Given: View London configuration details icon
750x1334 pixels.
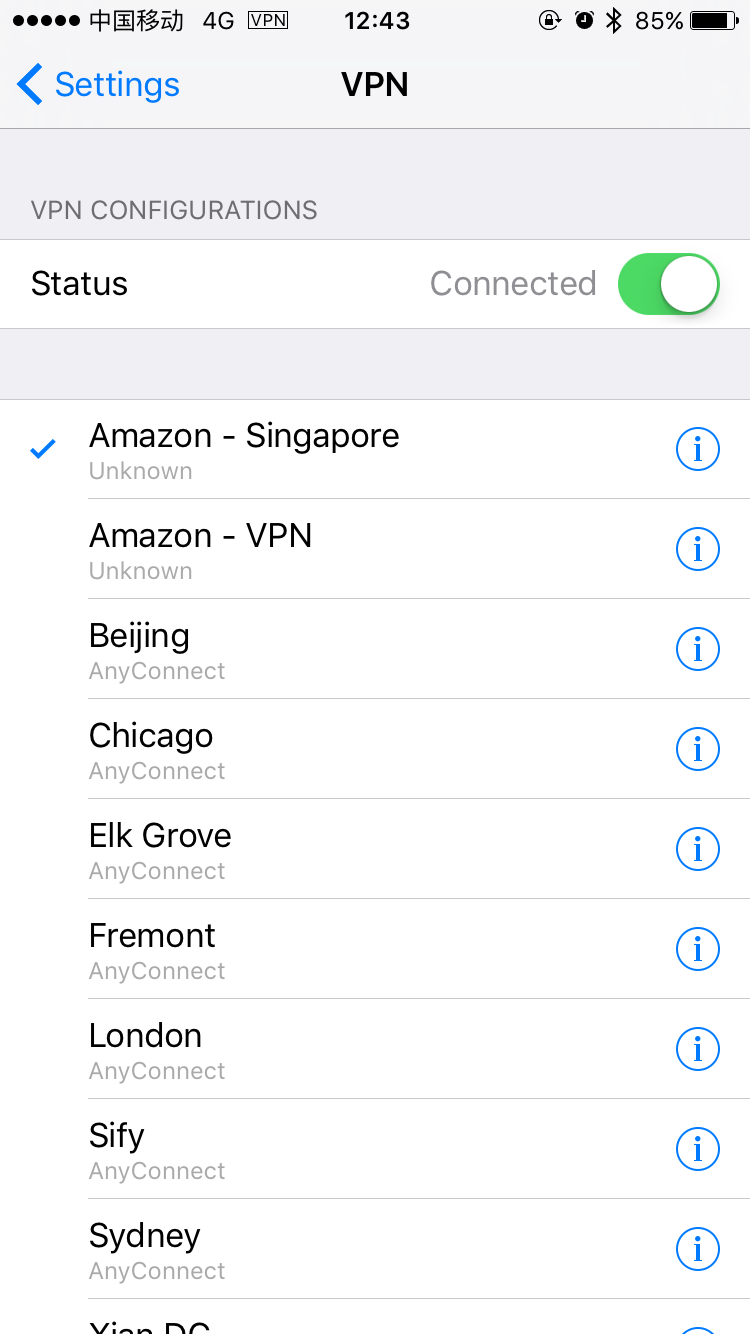Looking at the screenshot, I should (x=698, y=1049).
